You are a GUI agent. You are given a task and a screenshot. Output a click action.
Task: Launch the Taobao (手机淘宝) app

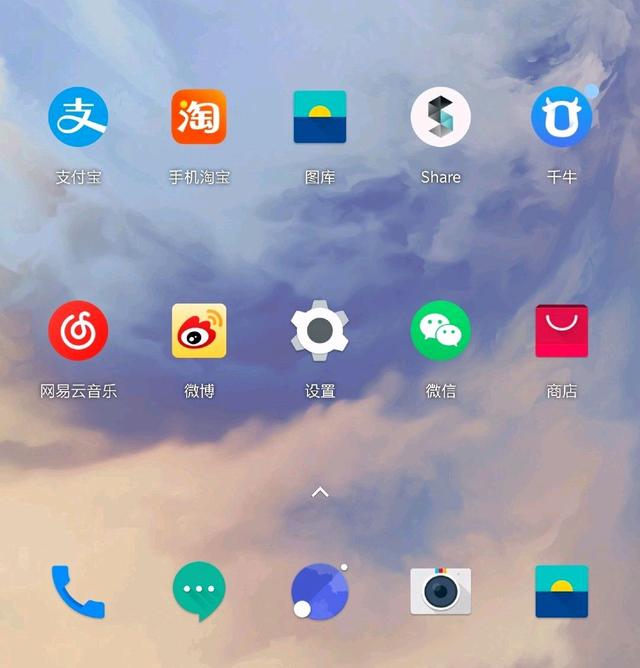199,118
